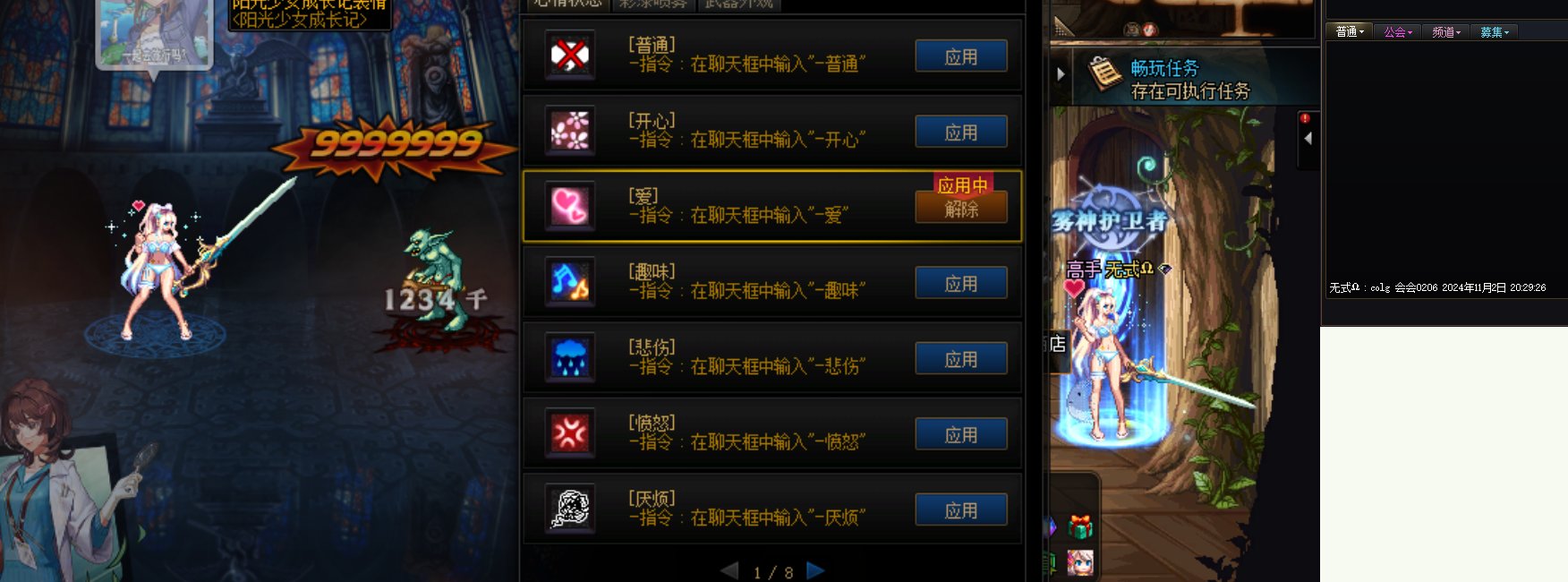The width and height of the screenshot is (1568, 582).
Task: Apply the [厌烦] mood expression
Action: coord(960,510)
